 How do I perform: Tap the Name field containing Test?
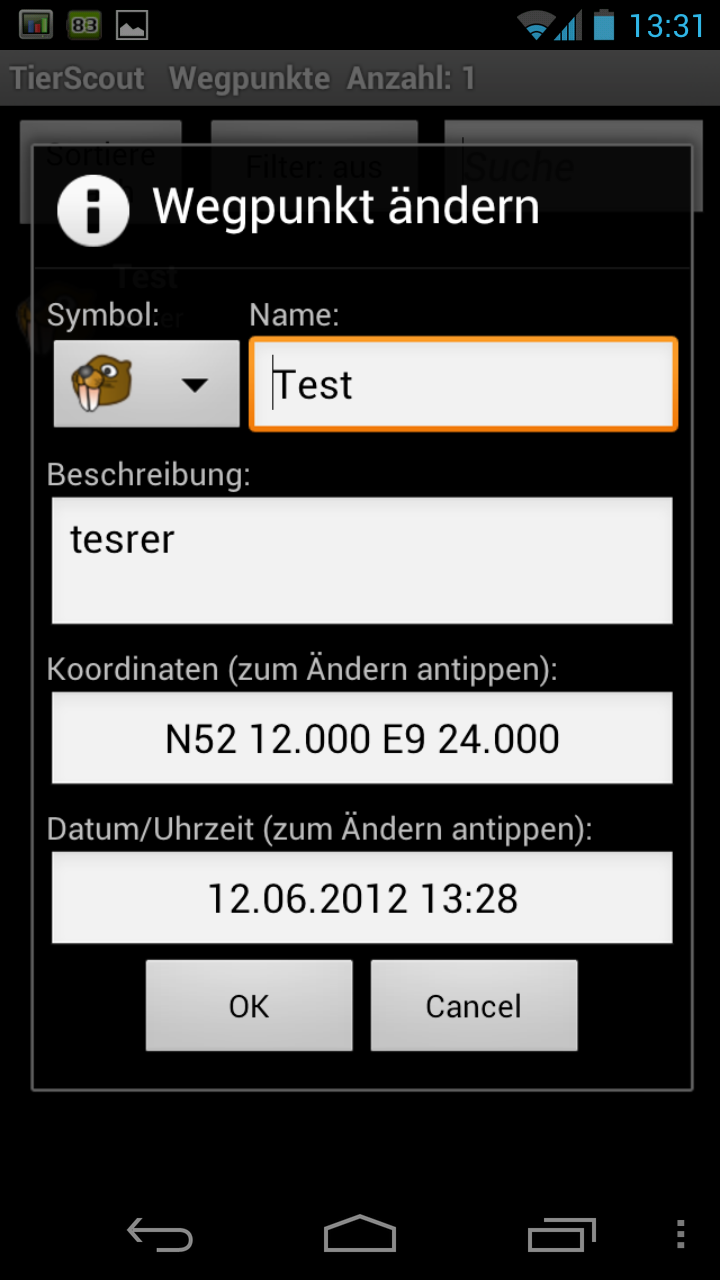(x=463, y=384)
